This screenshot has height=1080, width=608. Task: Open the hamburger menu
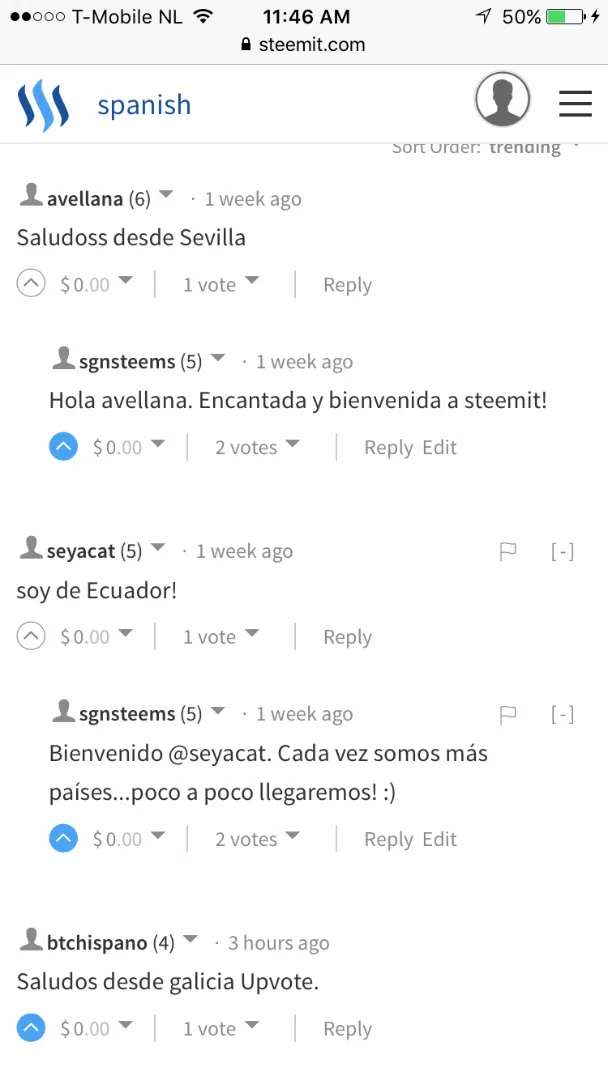[575, 104]
